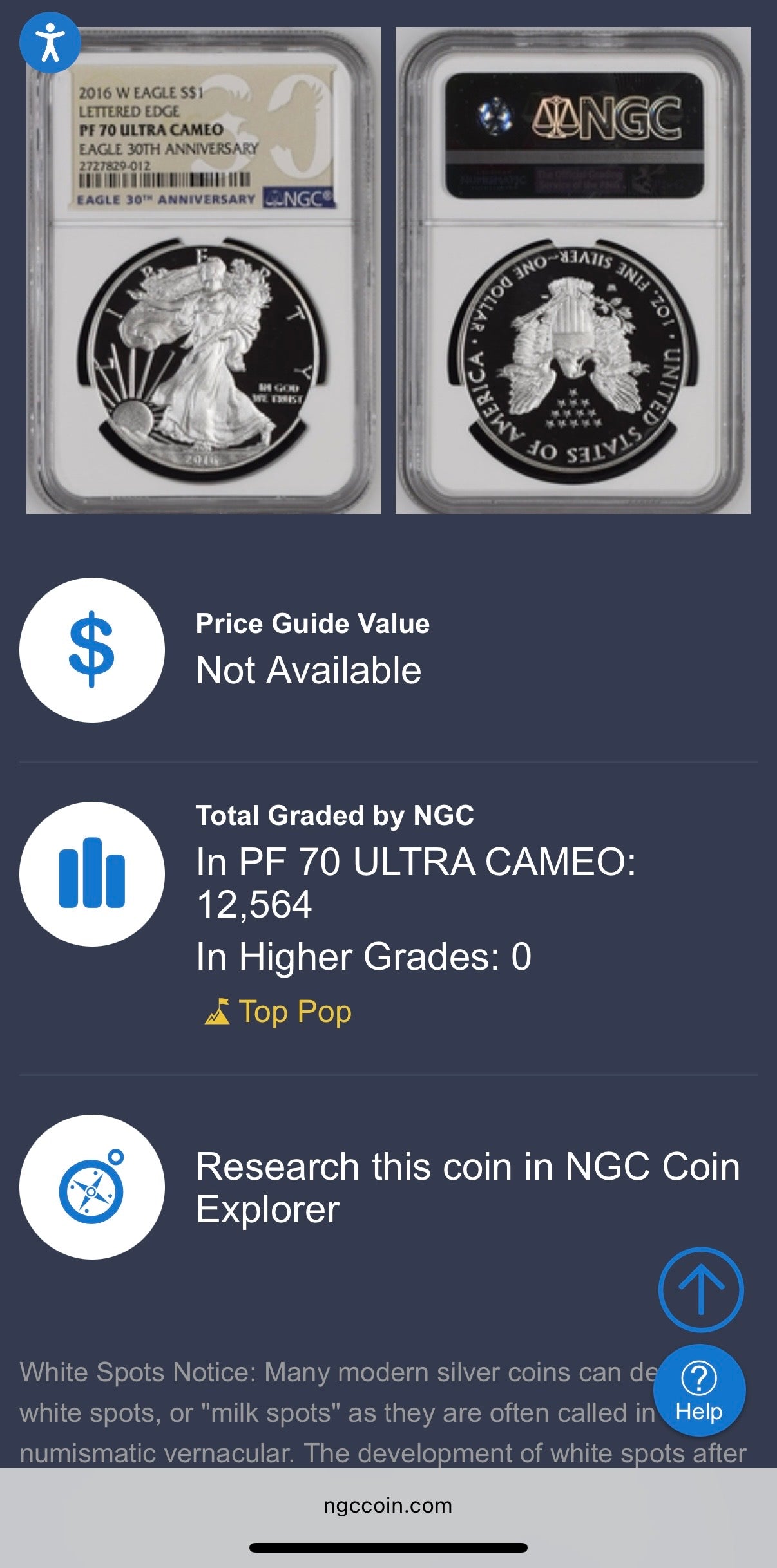
Task: Open the Help chat bubble
Action: click(699, 1391)
